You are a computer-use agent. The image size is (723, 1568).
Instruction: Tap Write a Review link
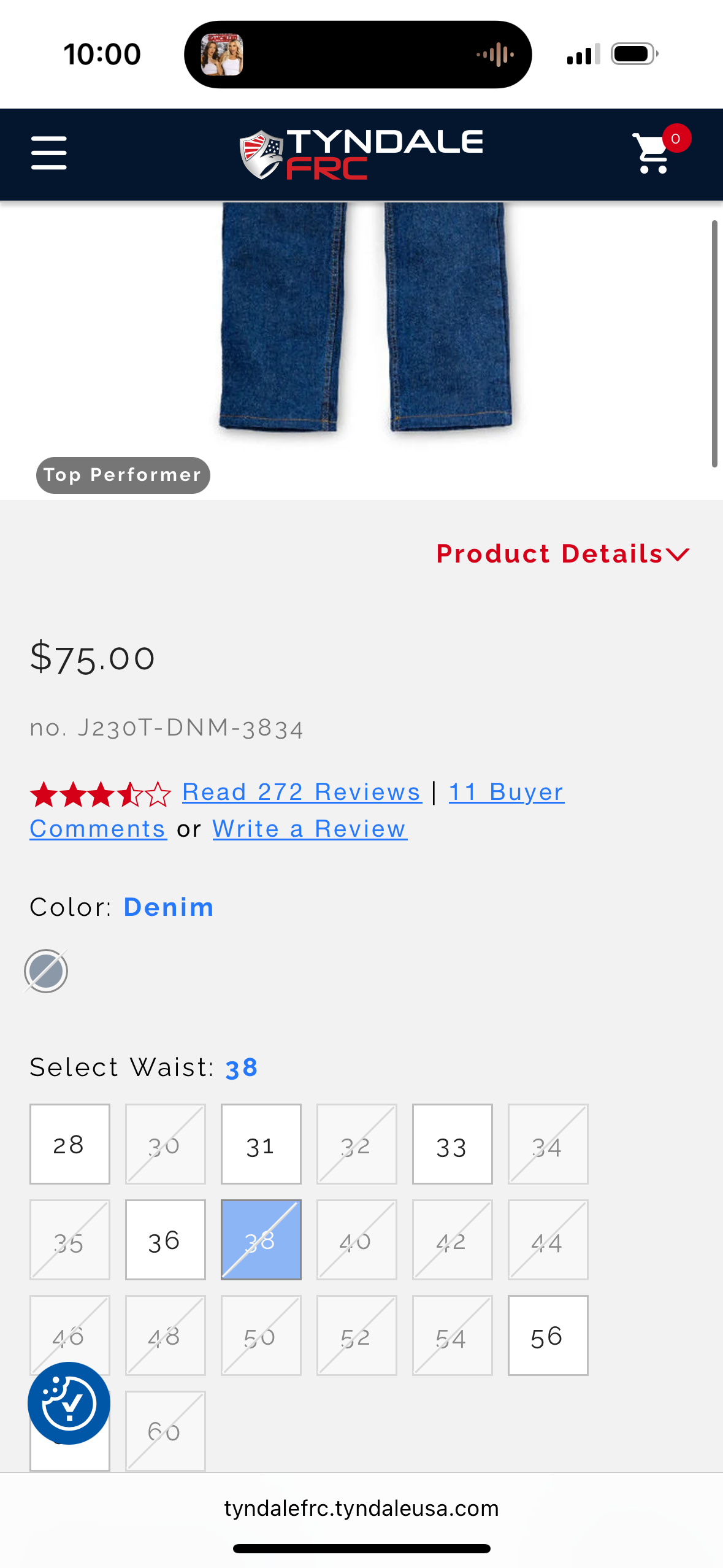(x=310, y=829)
